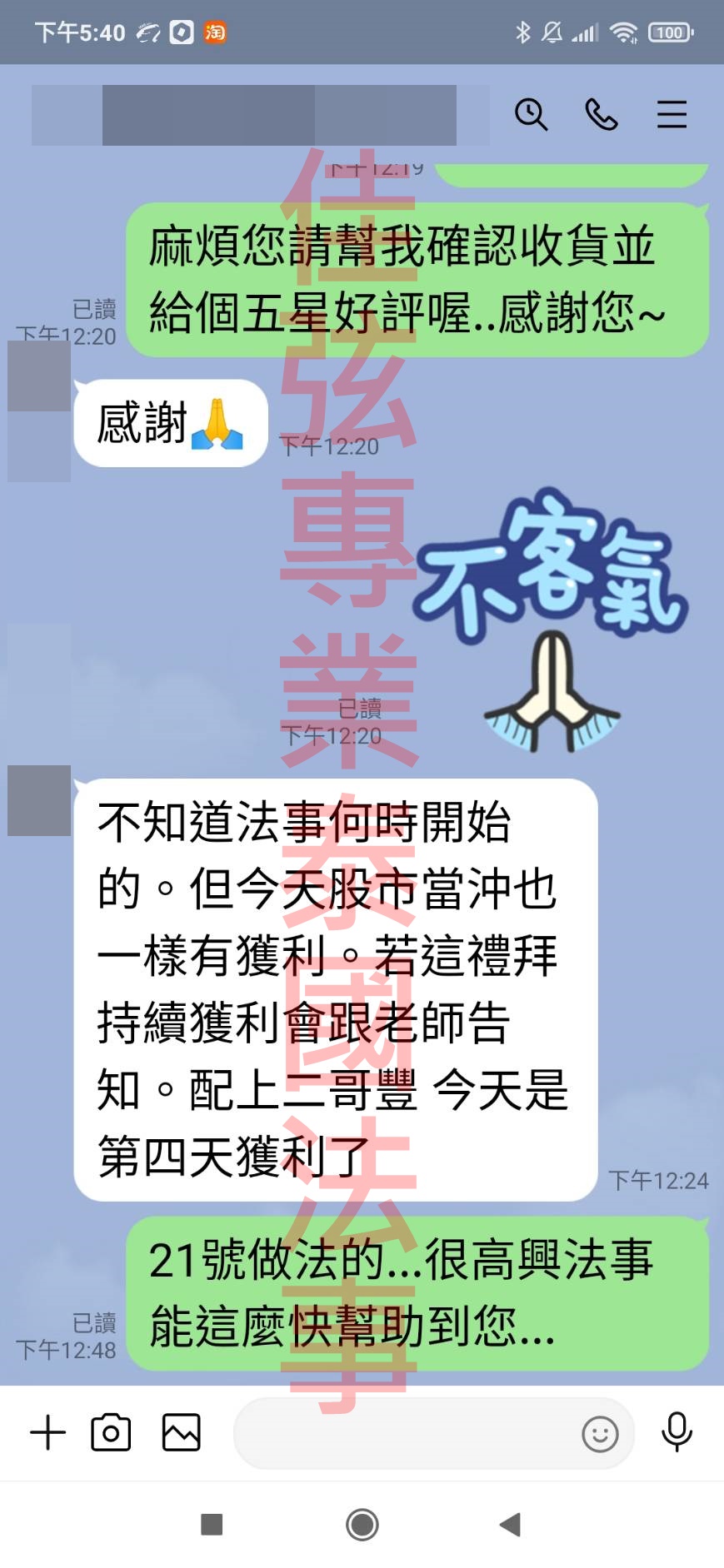
Task: Record a voice message with the microphone
Action: click(x=677, y=1432)
